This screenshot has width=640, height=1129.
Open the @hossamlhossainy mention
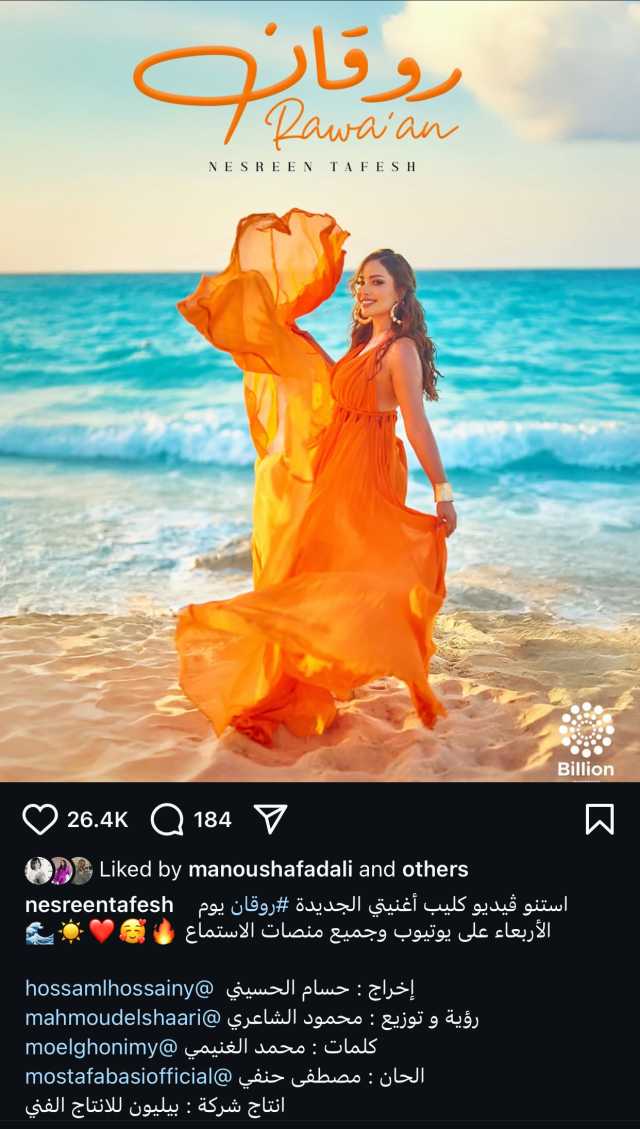119,988
